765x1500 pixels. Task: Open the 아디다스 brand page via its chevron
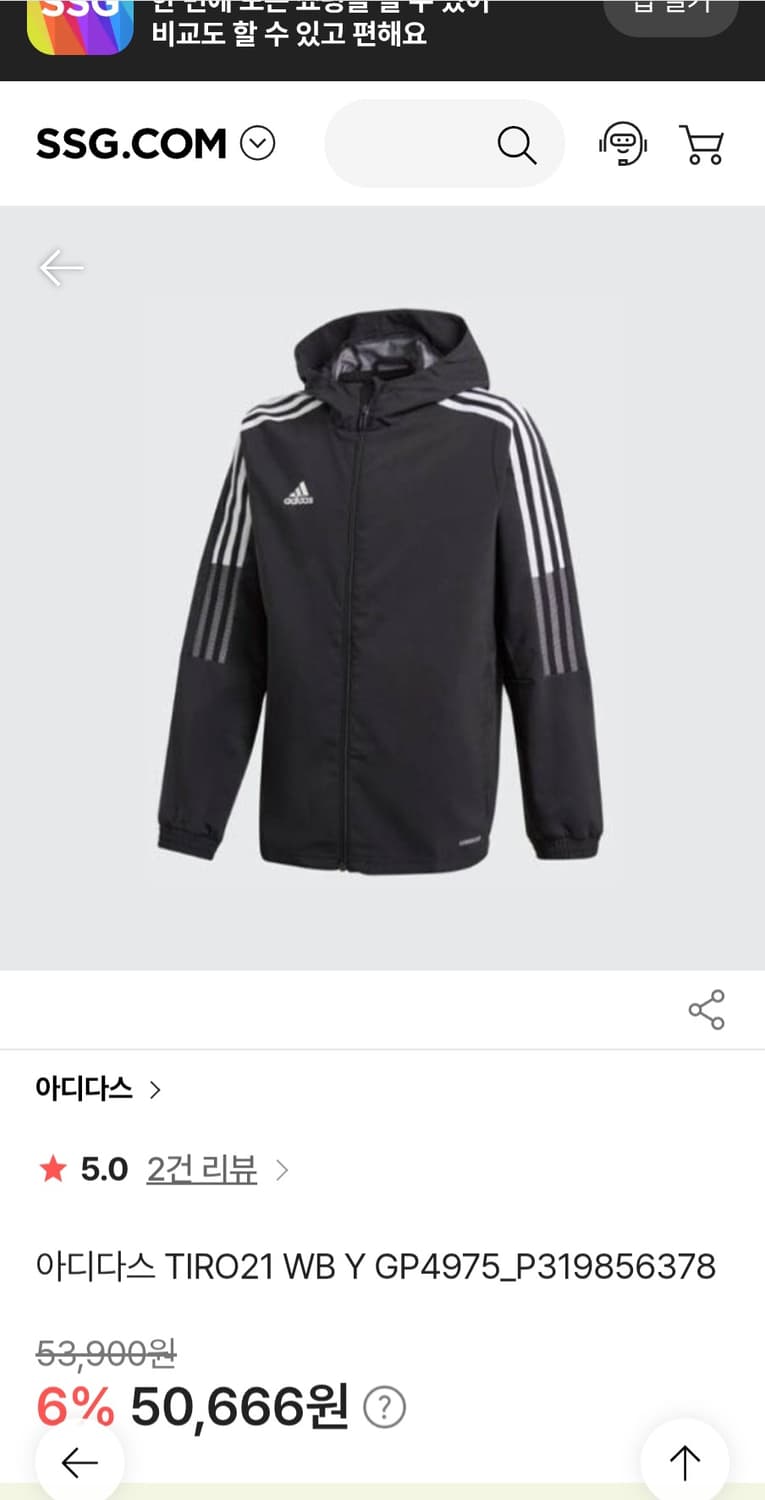pos(156,1090)
